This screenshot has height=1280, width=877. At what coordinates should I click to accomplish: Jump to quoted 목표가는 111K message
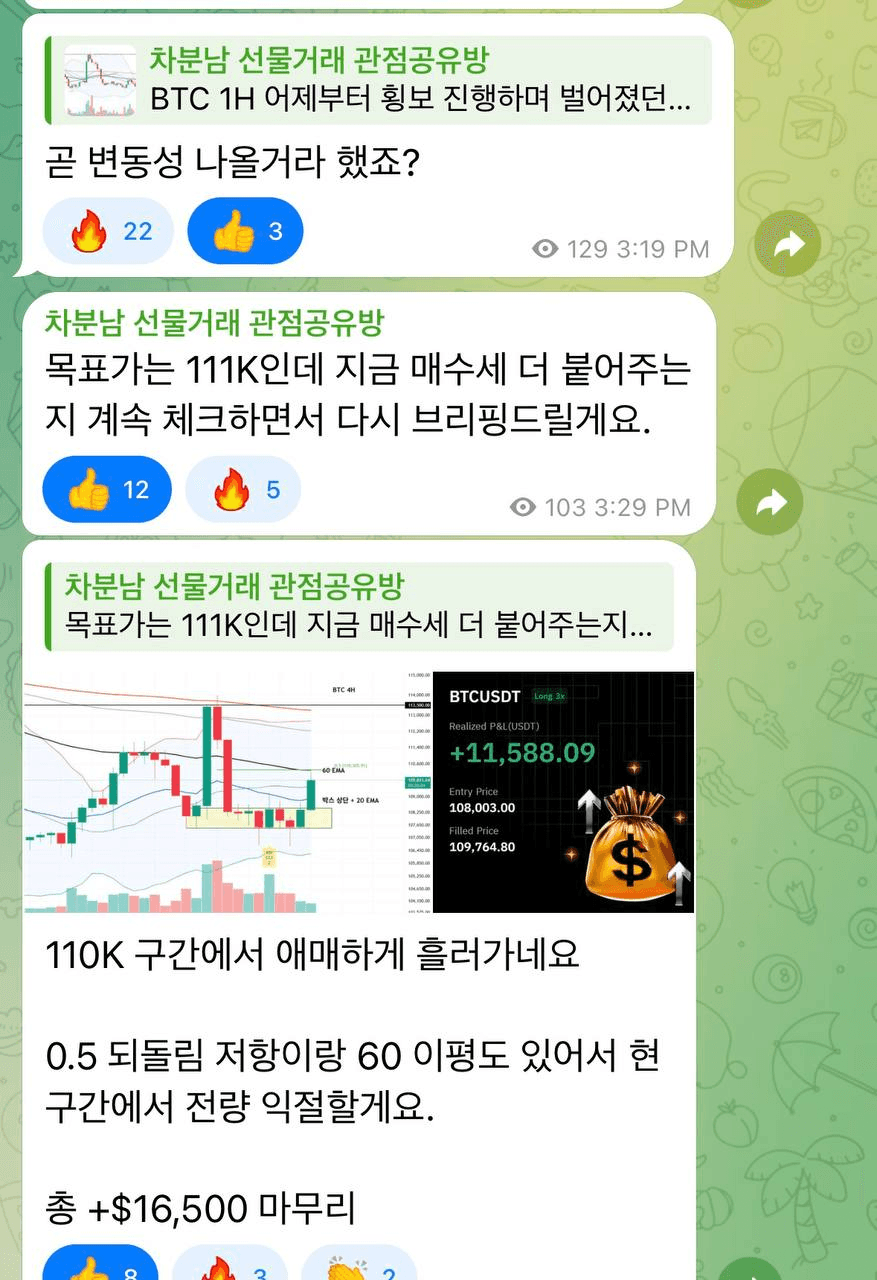tap(360, 607)
